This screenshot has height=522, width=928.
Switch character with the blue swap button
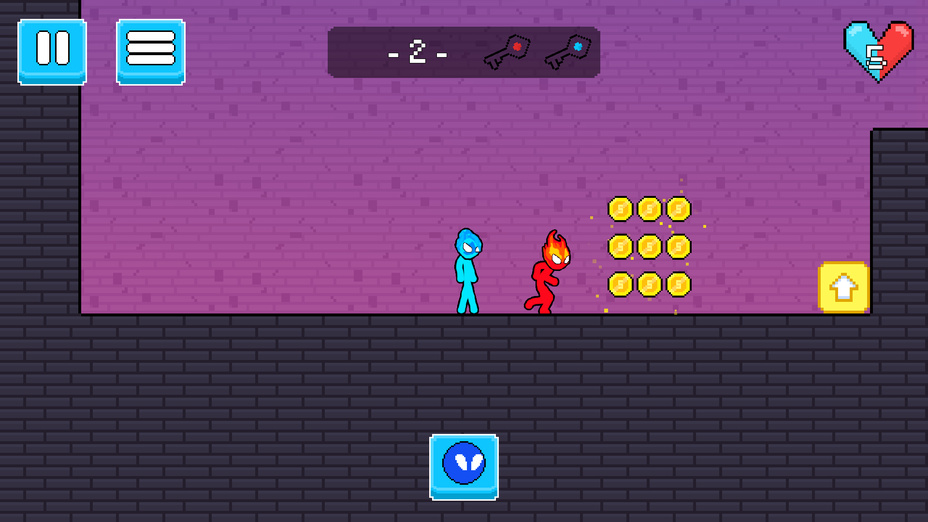(464, 466)
